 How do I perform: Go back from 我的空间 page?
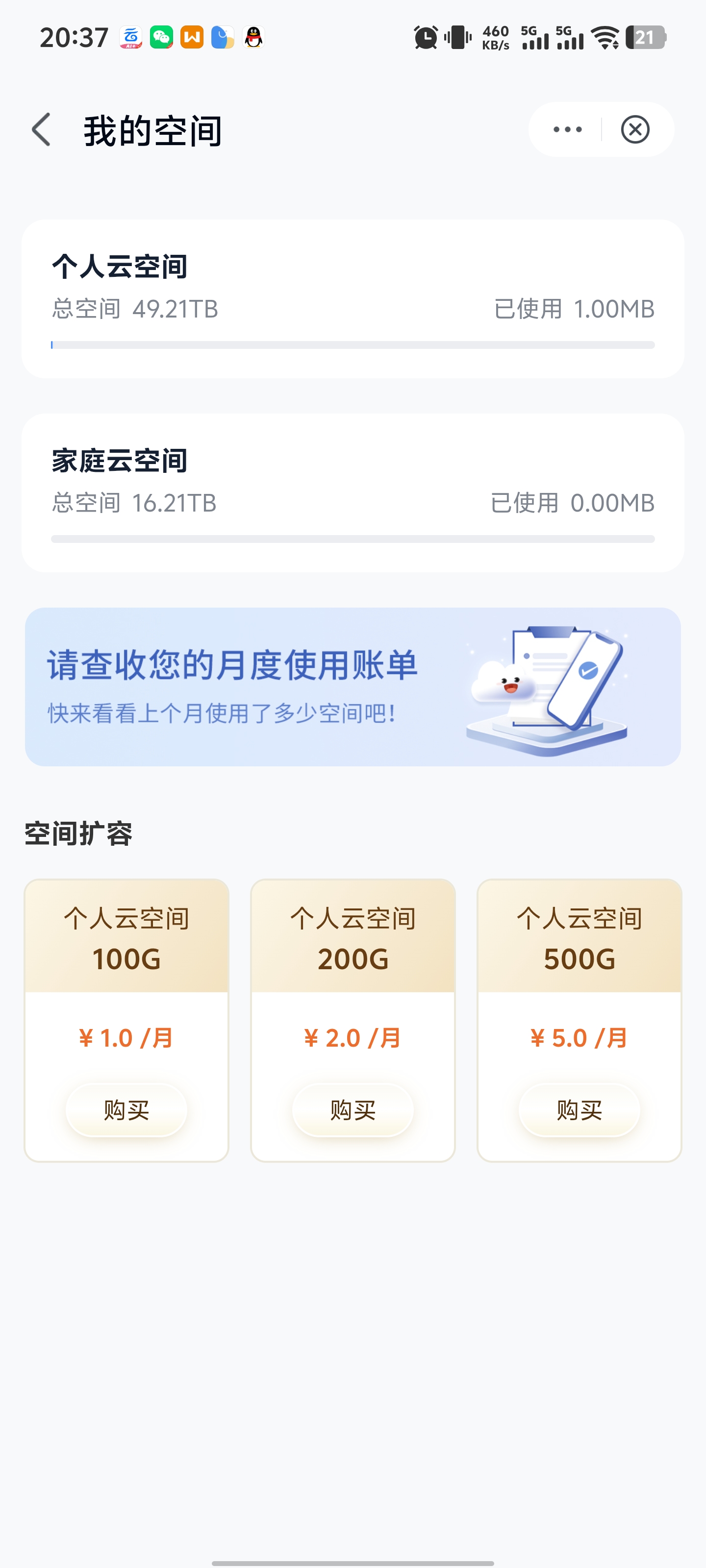tap(41, 130)
